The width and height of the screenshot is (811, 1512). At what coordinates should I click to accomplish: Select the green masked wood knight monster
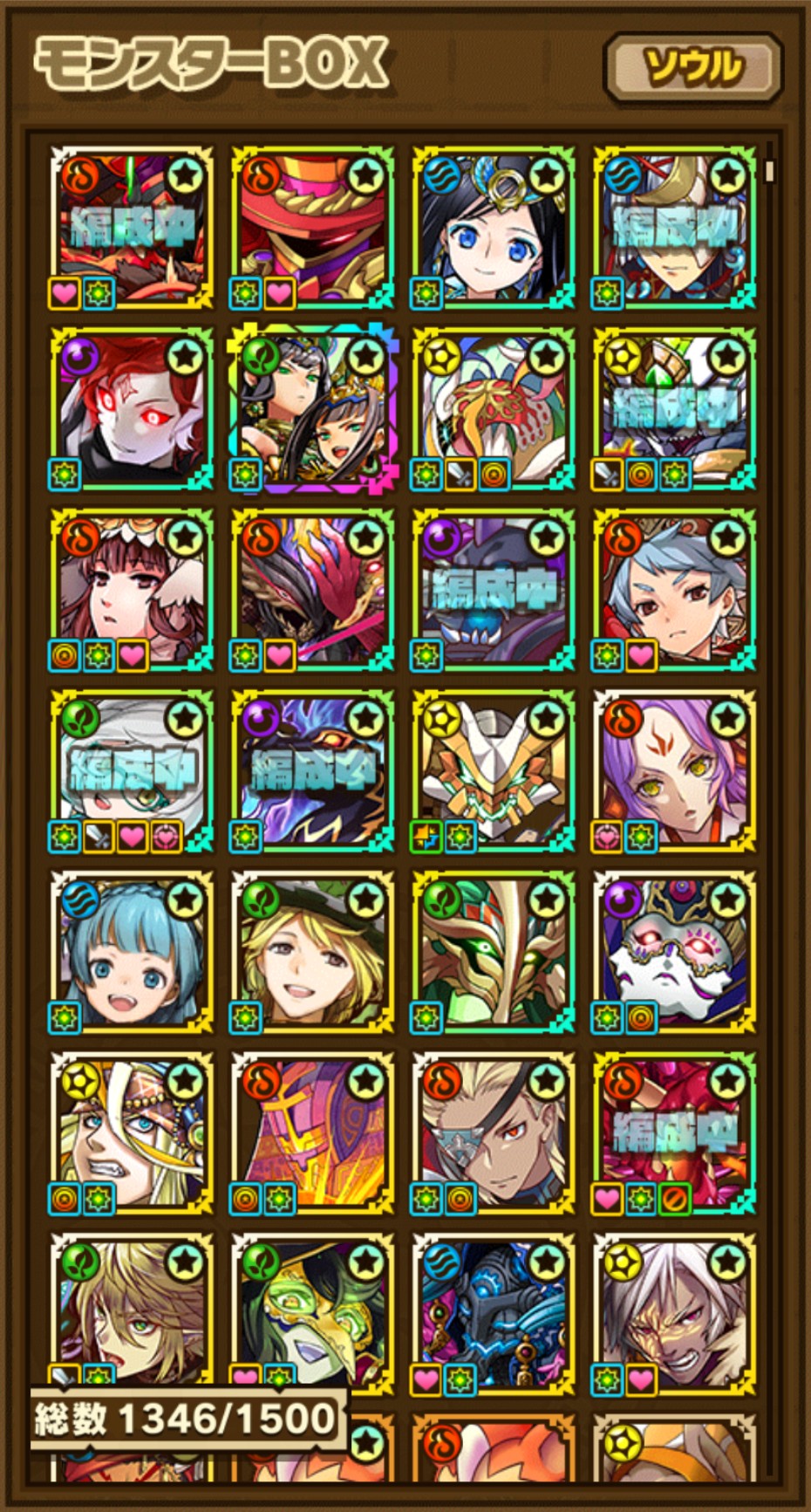pyautogui.click(x=493, y=953)
